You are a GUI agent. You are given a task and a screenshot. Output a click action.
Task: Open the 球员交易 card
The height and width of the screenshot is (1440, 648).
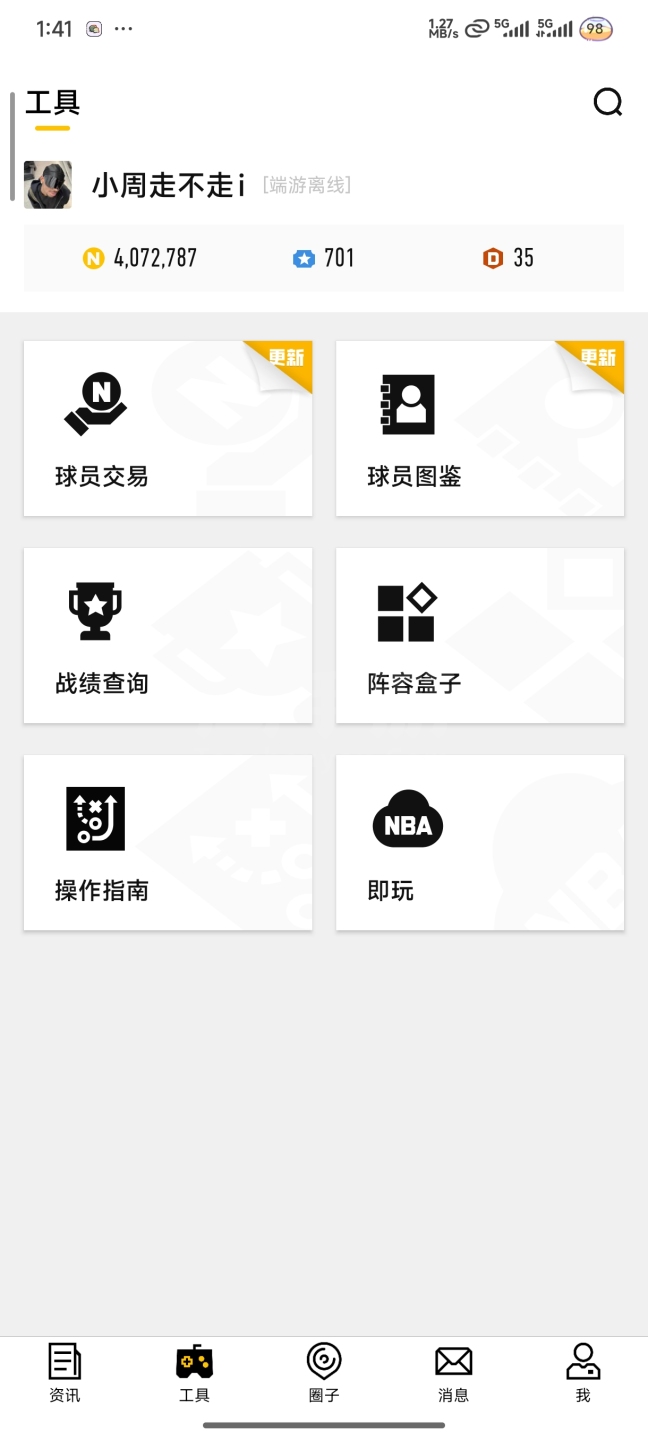pos(168,429)
